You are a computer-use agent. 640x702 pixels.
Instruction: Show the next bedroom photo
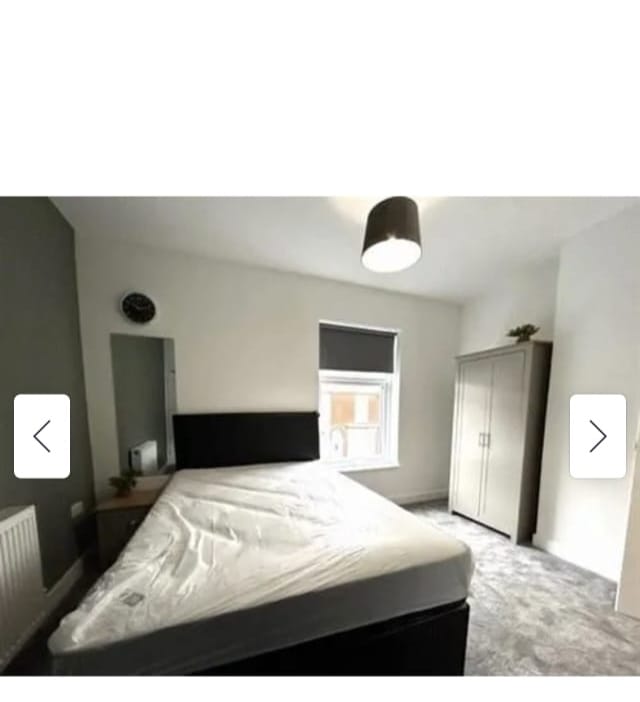[x=597, y=436]
